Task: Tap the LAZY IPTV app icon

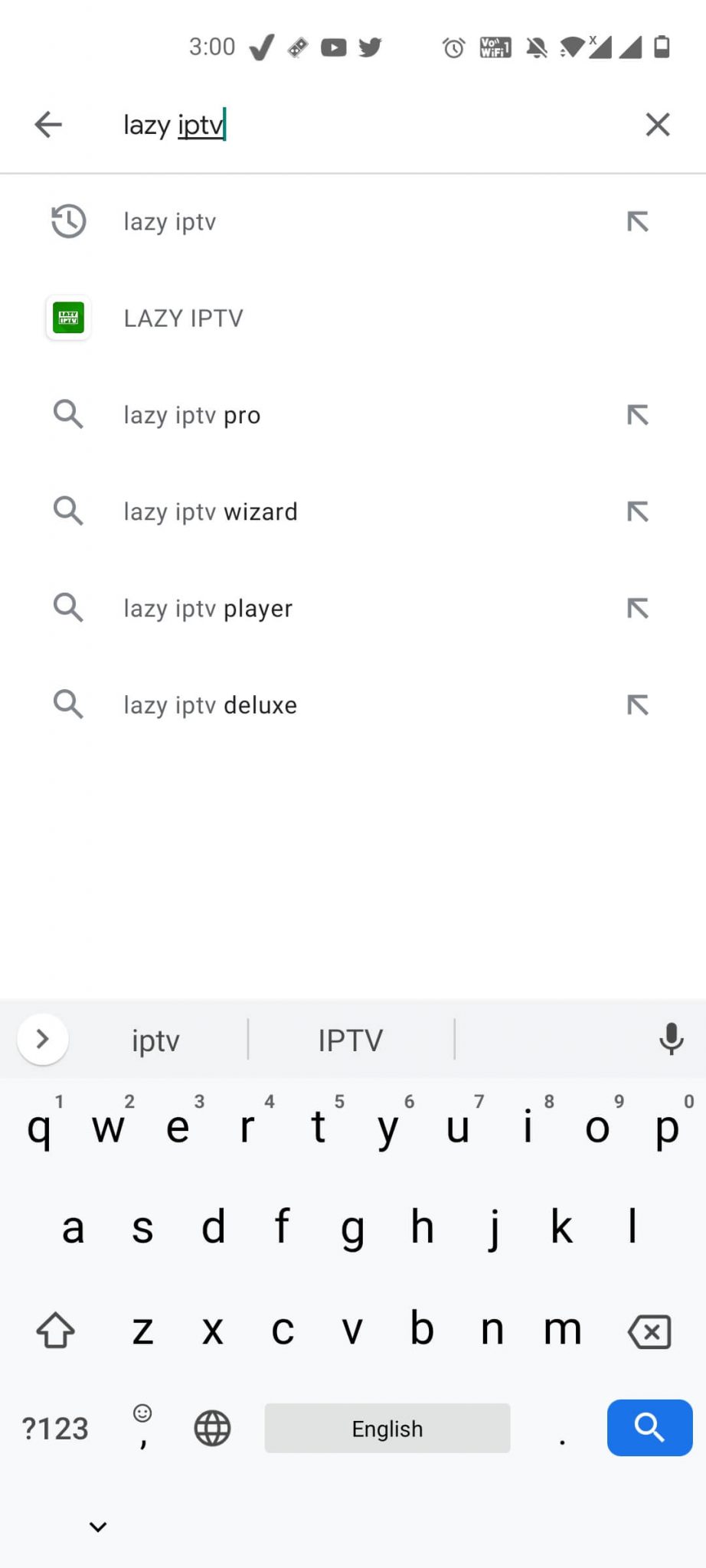Action: 68,318
